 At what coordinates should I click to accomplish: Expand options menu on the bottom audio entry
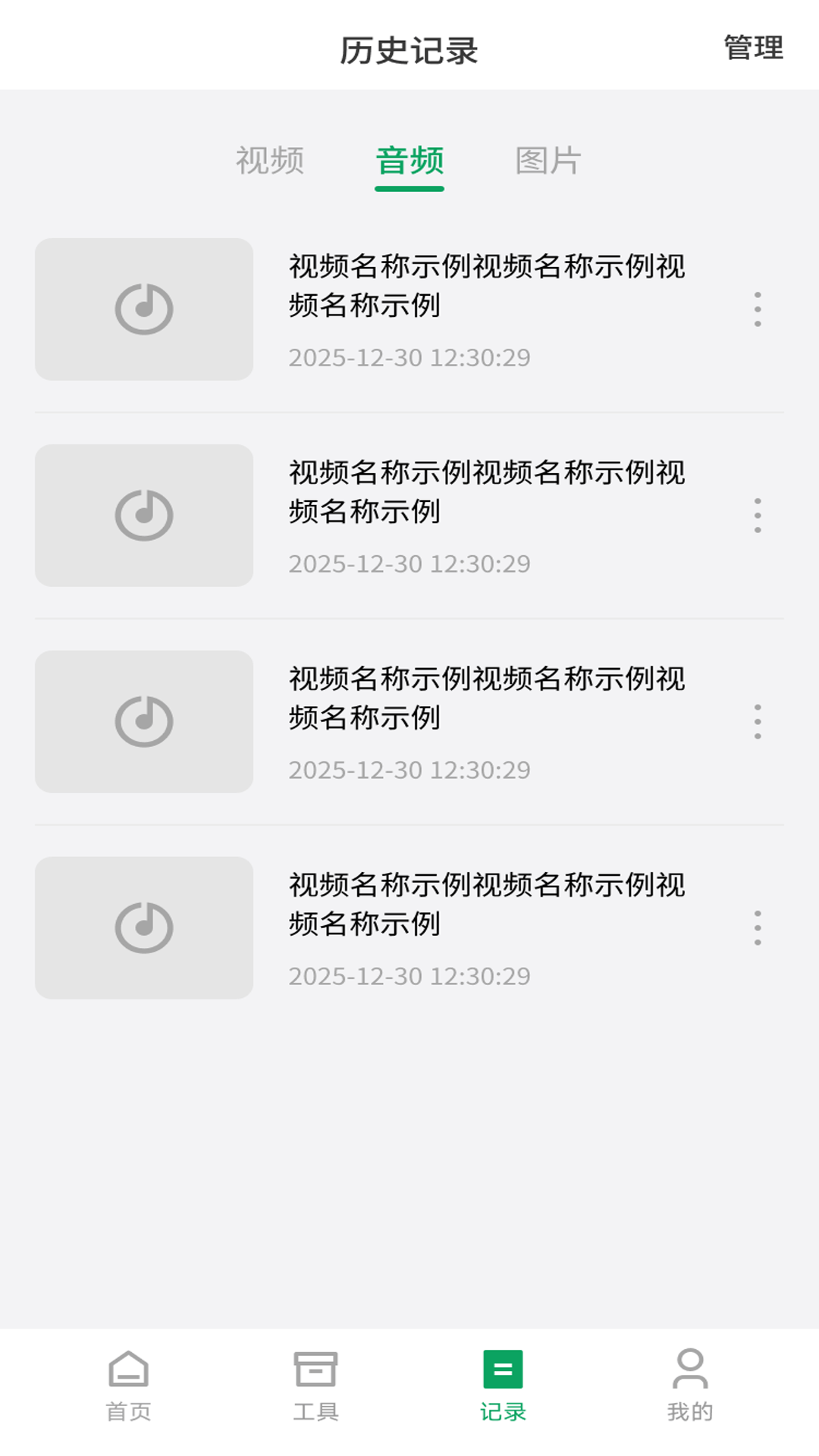pos(758,927)
